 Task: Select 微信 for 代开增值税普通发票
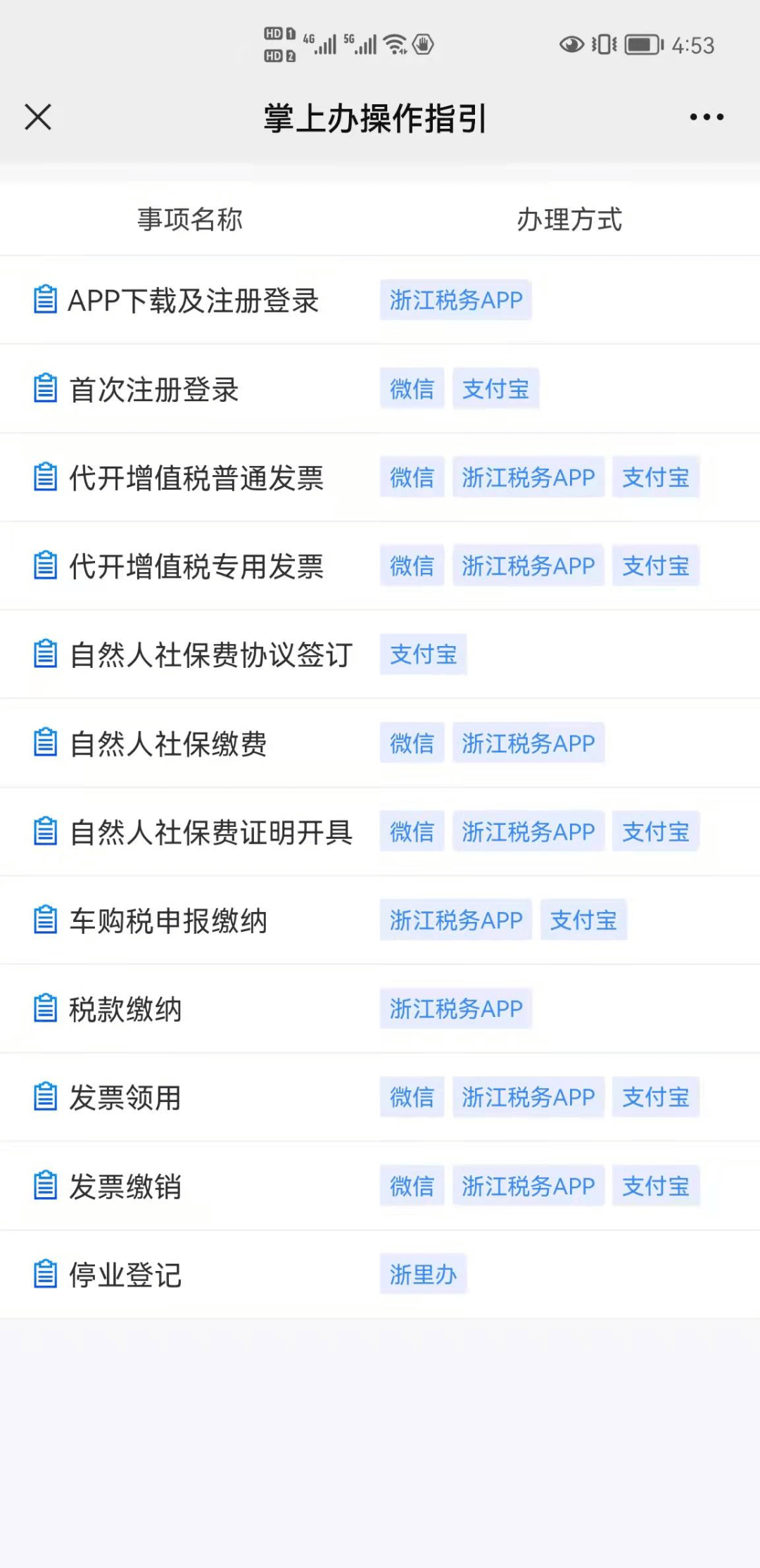pos(412,477)
